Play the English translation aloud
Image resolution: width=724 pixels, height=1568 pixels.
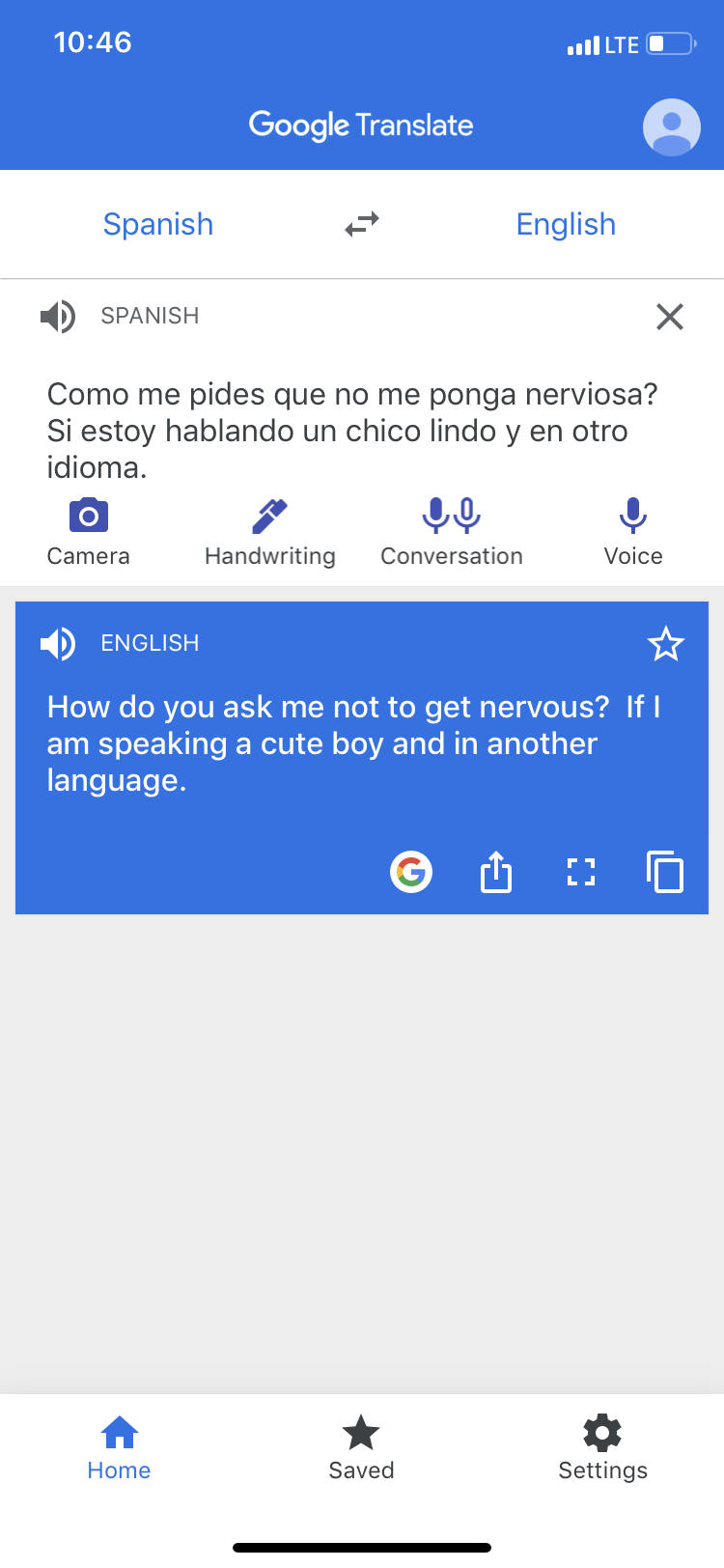[x=58, y=643]
